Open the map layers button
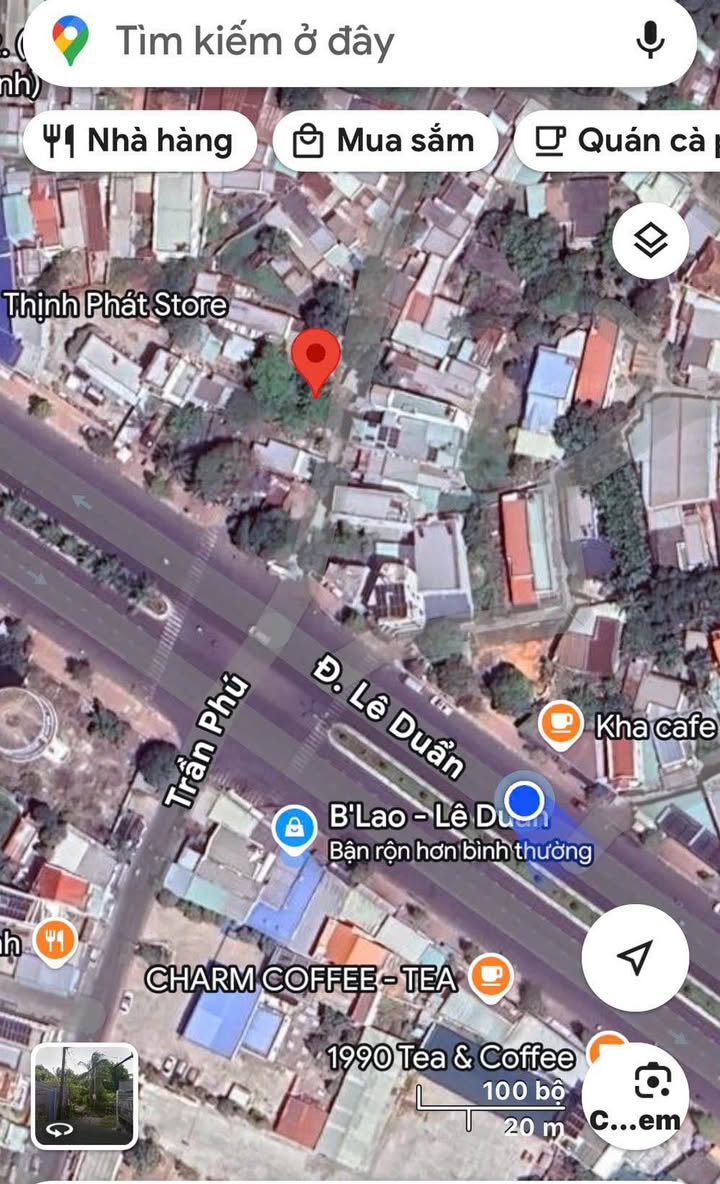This screenshot has height=1184, width=720. (x=650, y=240)
